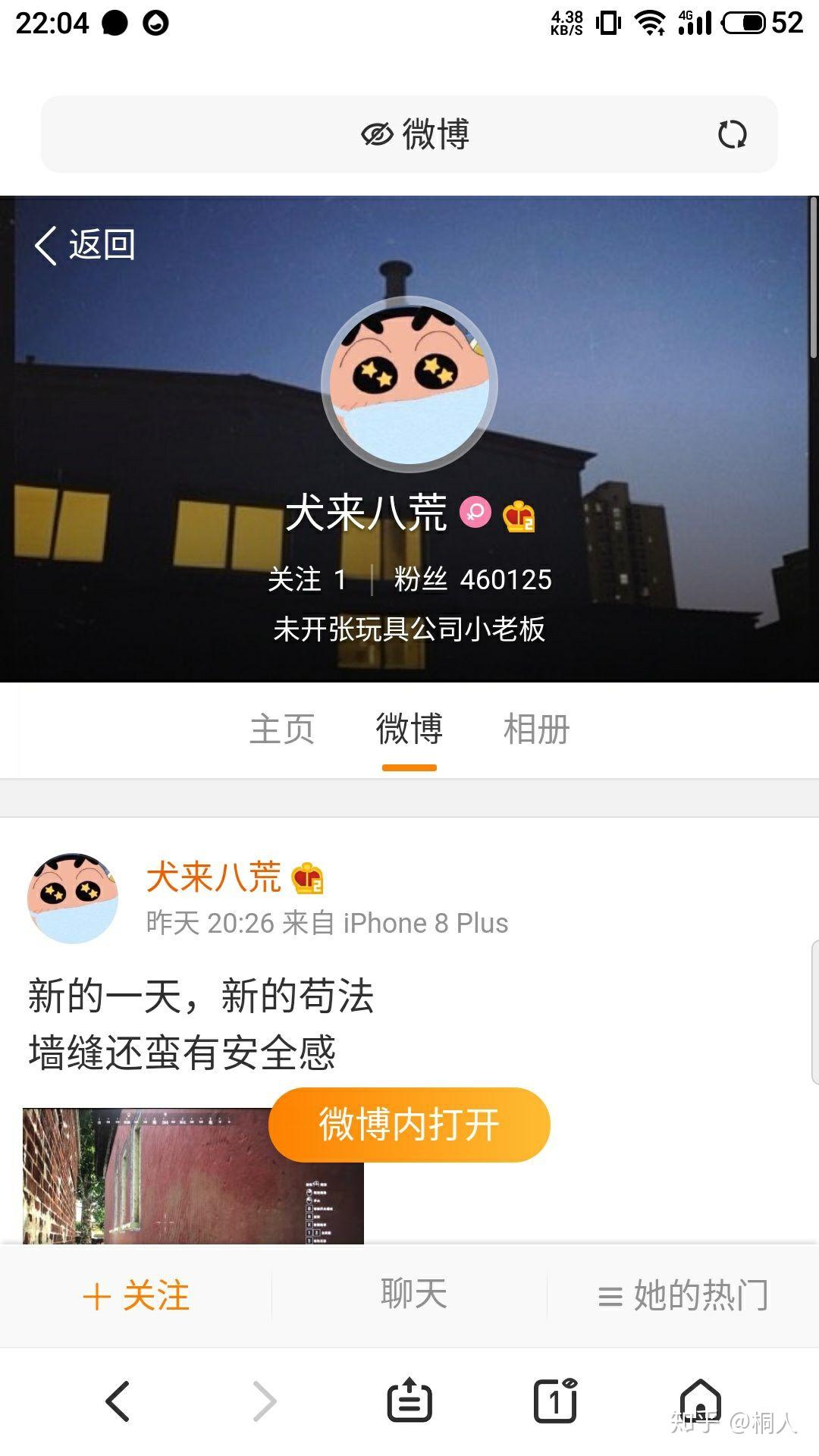Switch to the 相册 tab
The width and height of the screenshot is (819, 1456).
click(536, 730)
